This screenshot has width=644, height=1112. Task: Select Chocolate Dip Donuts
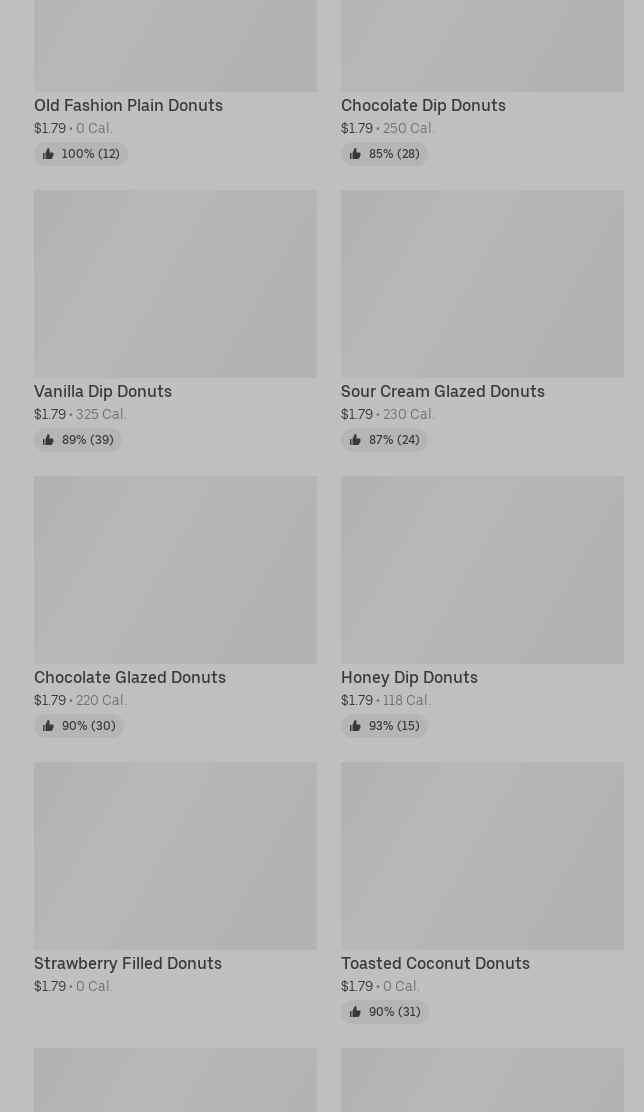click(x=482, y=82)
